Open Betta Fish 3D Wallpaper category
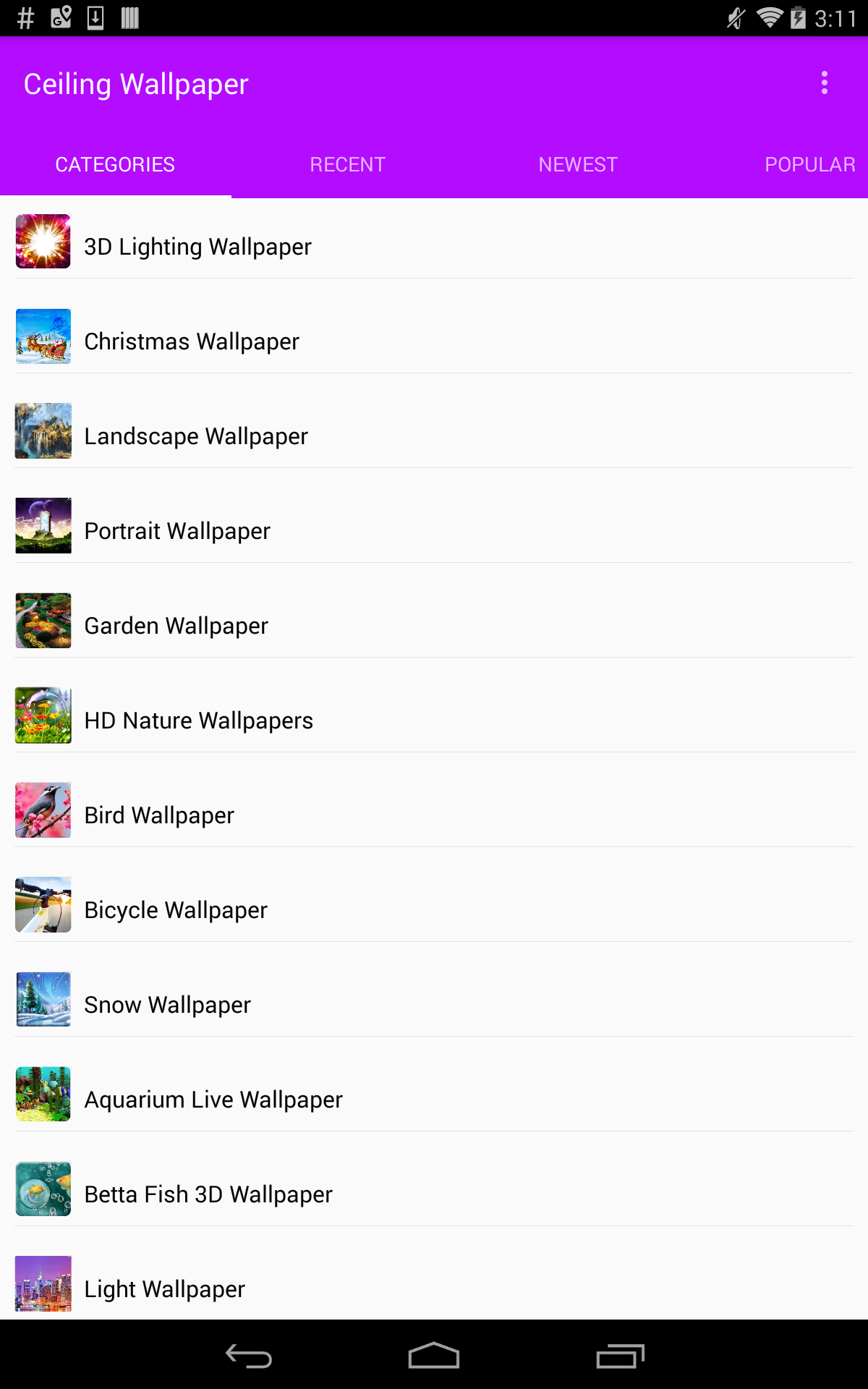The image size is (868, 1389). pos(208,1194)
